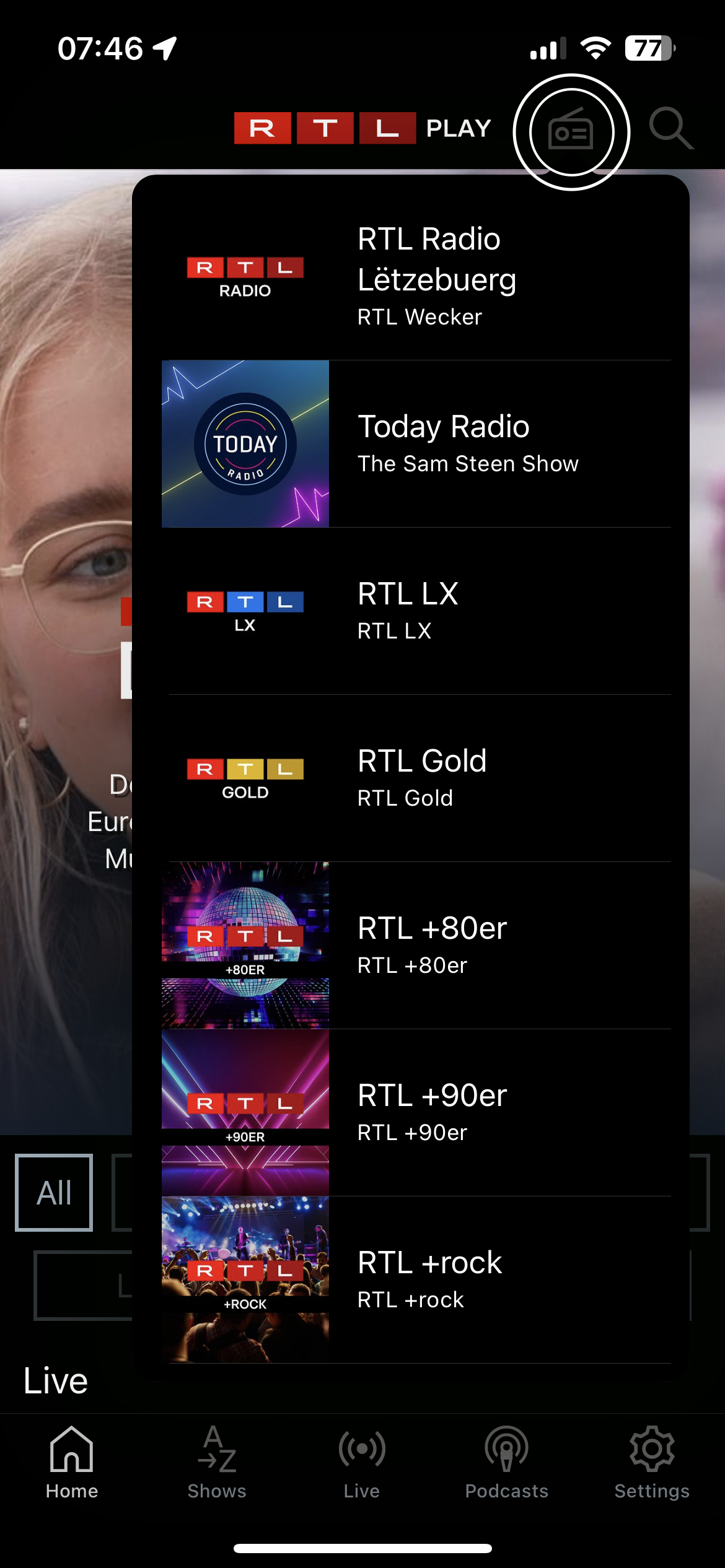Go to the Home tab
Image resolution: width=725 pixels, height=1568 pixels.
[72, 1463]
